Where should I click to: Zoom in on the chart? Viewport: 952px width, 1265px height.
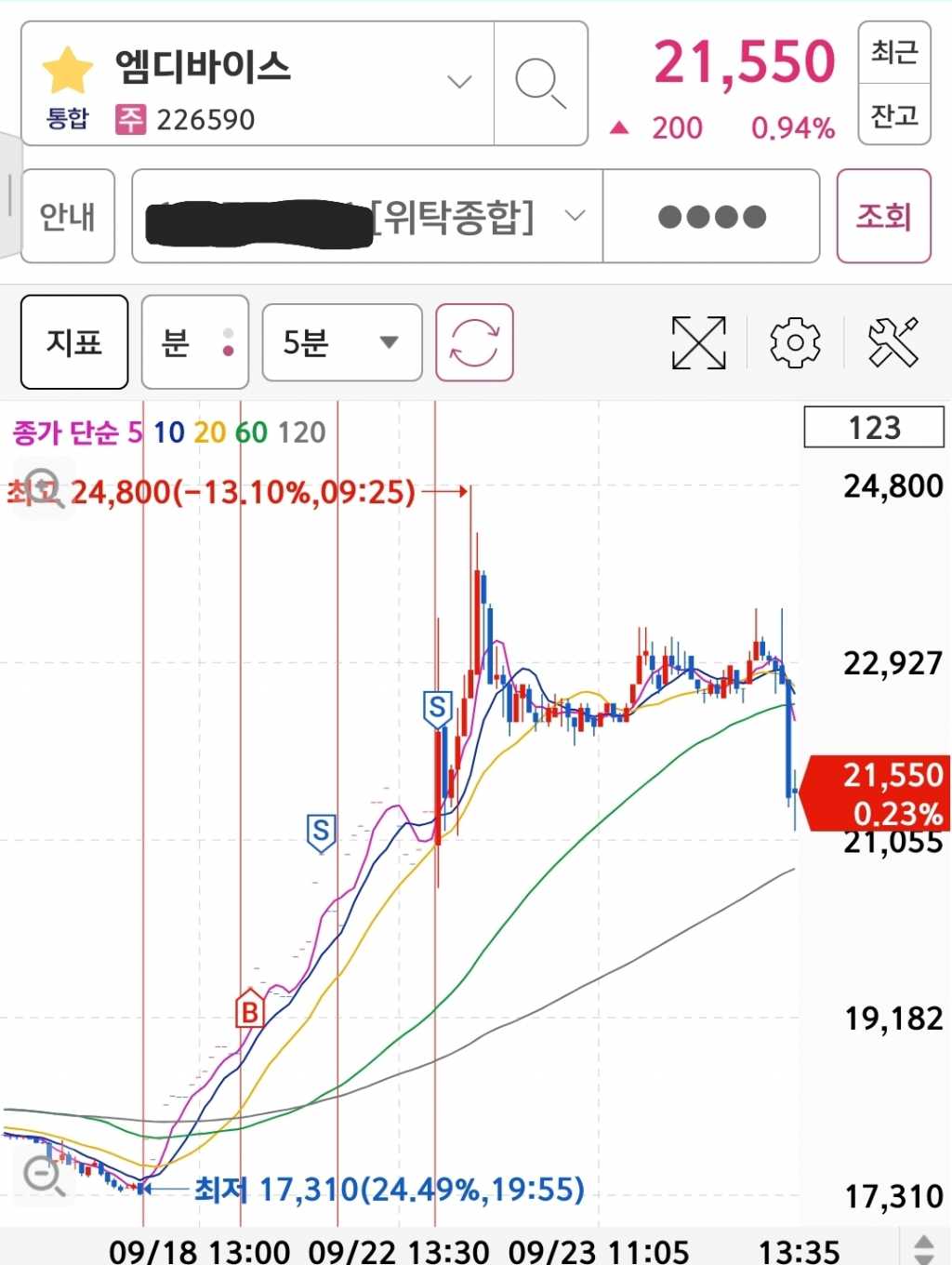(x=43, y=488)
